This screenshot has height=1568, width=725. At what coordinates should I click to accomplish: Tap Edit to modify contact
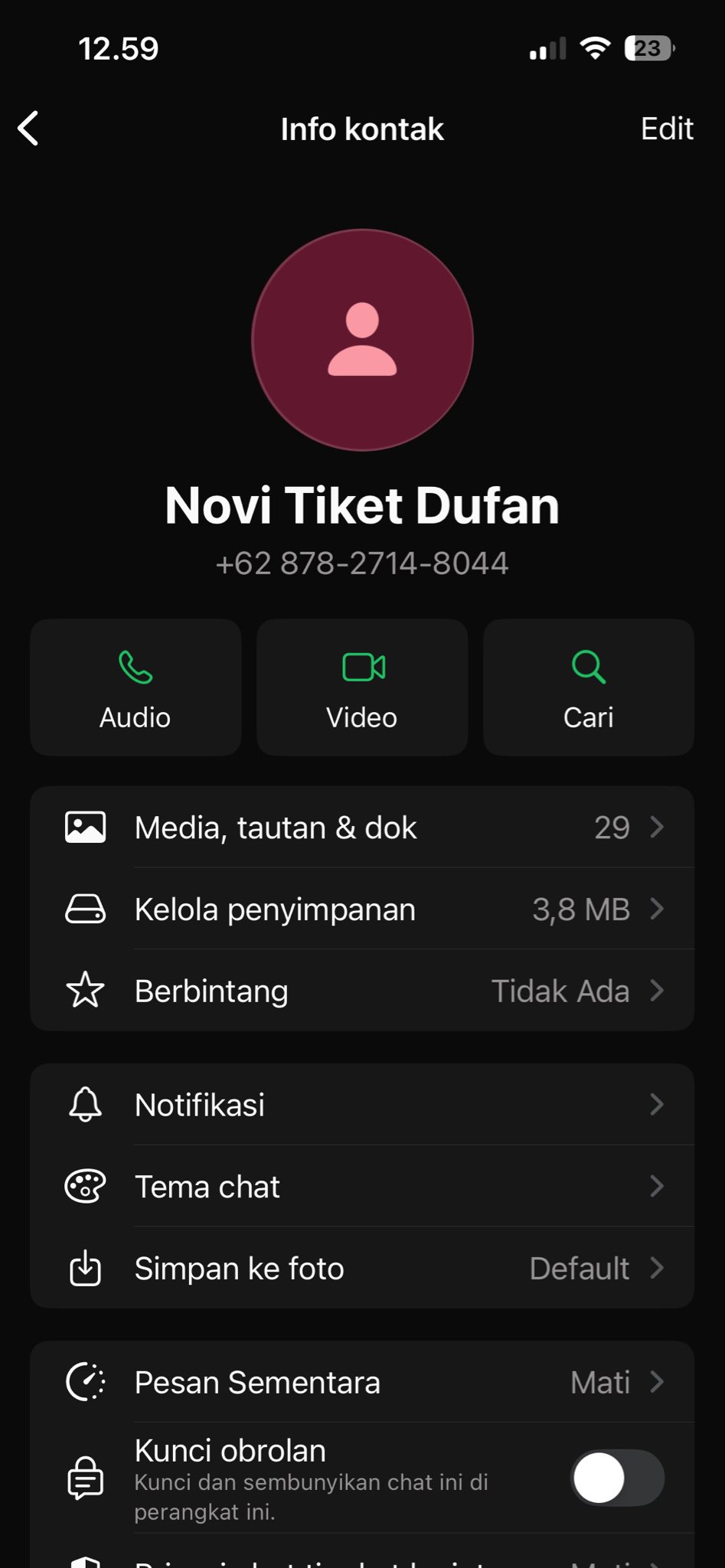click(x=666, y=129)
